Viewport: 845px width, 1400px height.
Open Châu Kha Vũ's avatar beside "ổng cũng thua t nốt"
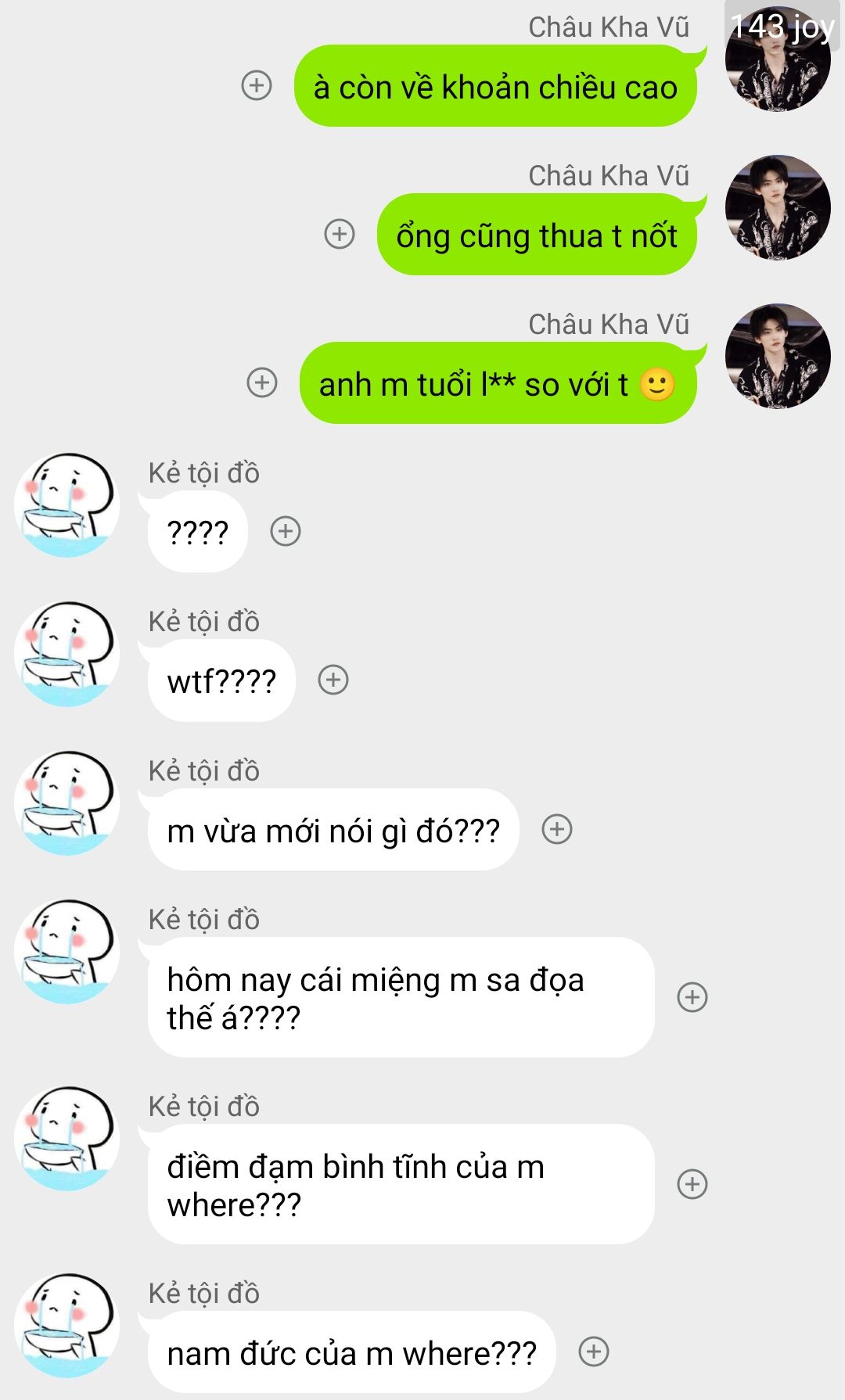tap(778, 208)
